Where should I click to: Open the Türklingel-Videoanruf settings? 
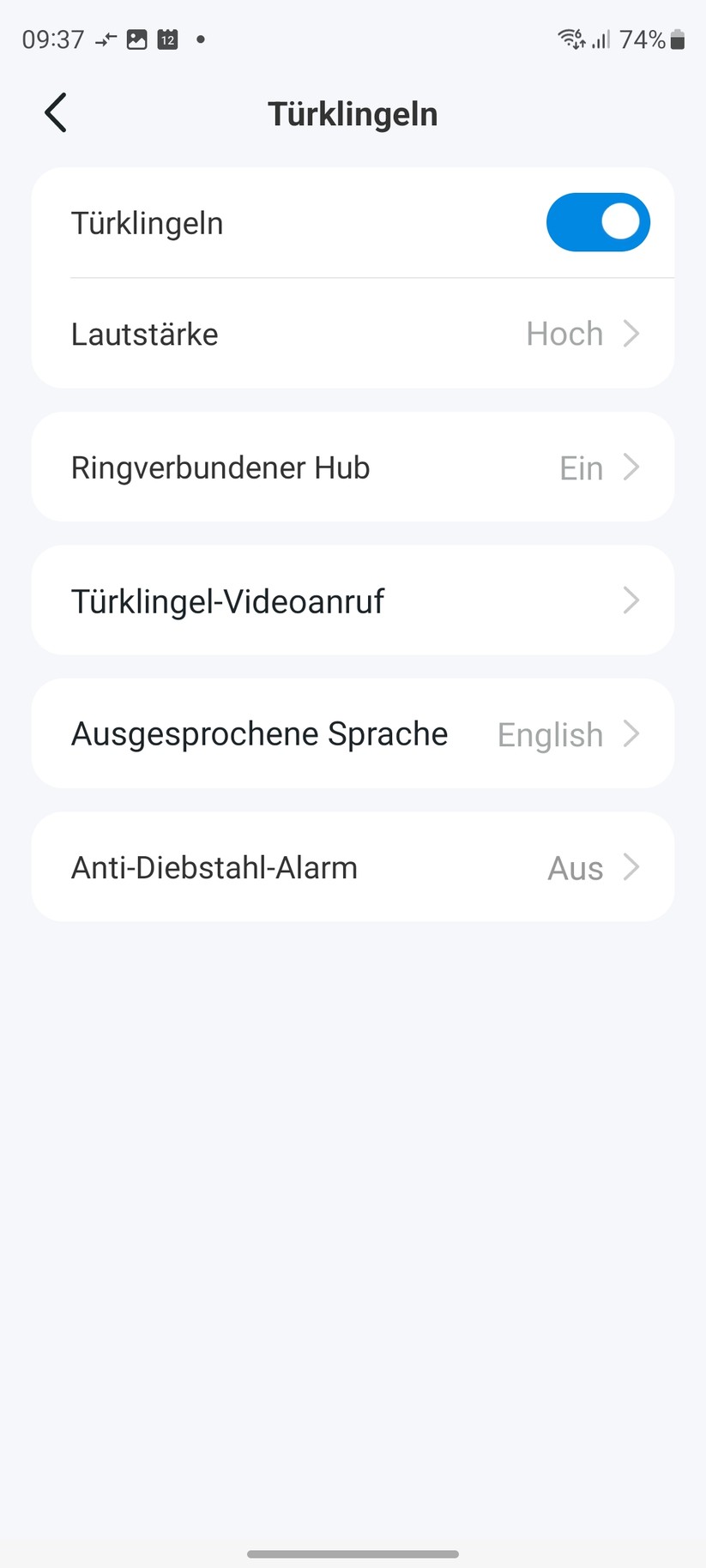tap(353, 600)
